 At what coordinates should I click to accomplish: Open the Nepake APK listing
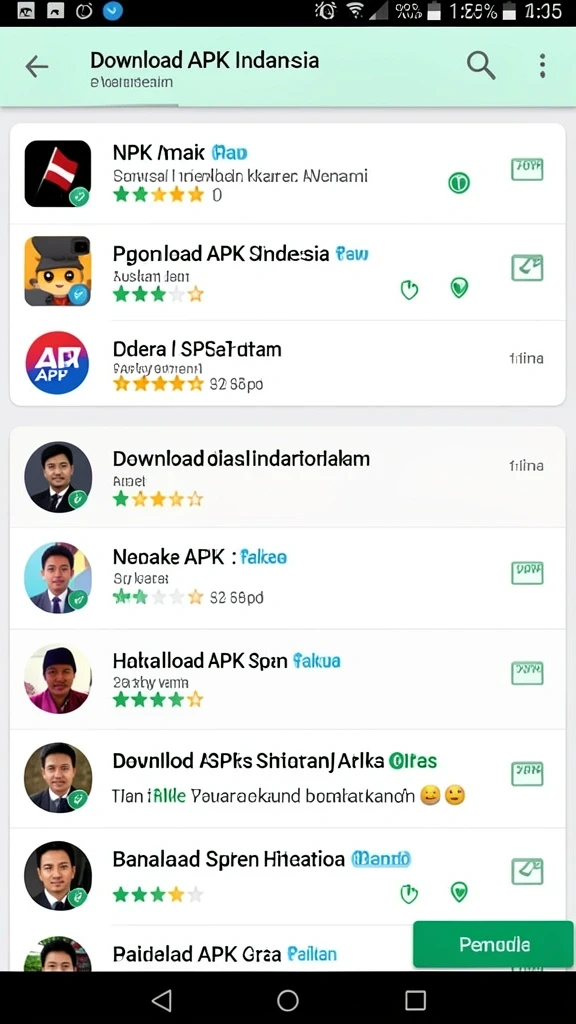pyautogui.click(x=287, y=579)
